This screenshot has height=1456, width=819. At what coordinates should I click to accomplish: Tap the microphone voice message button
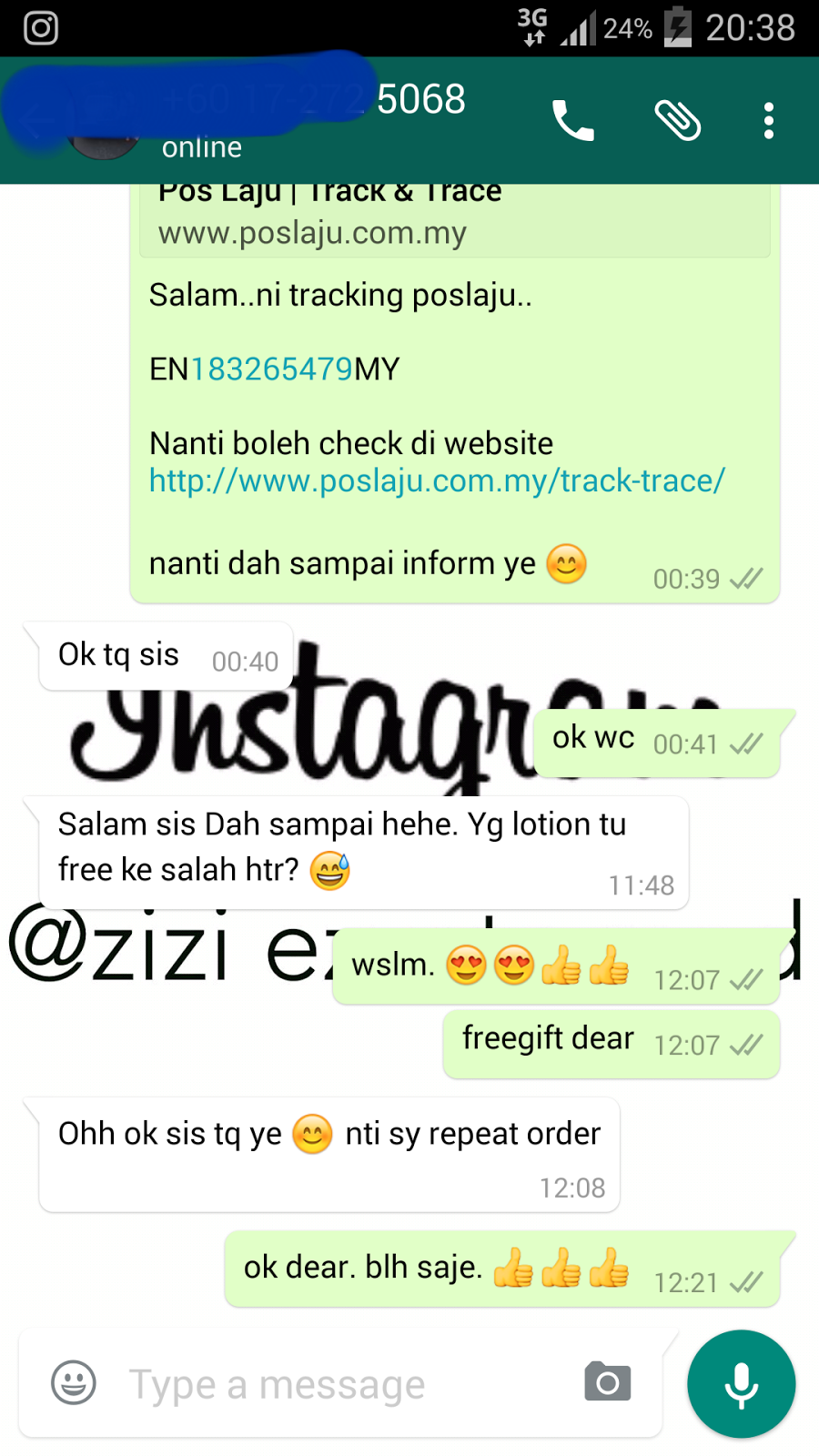[x=741, y=1384]
